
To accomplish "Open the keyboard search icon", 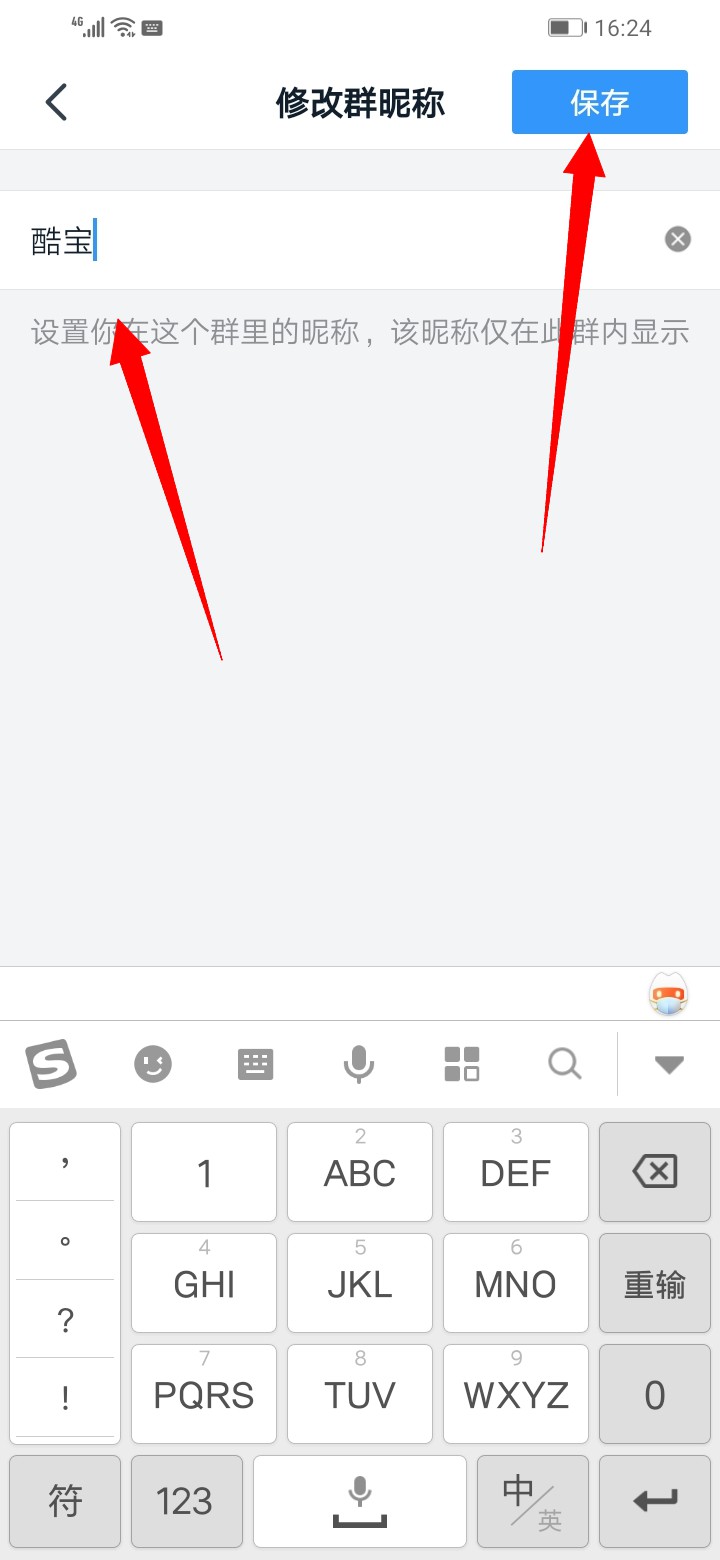I will [x=565, y=1064].
